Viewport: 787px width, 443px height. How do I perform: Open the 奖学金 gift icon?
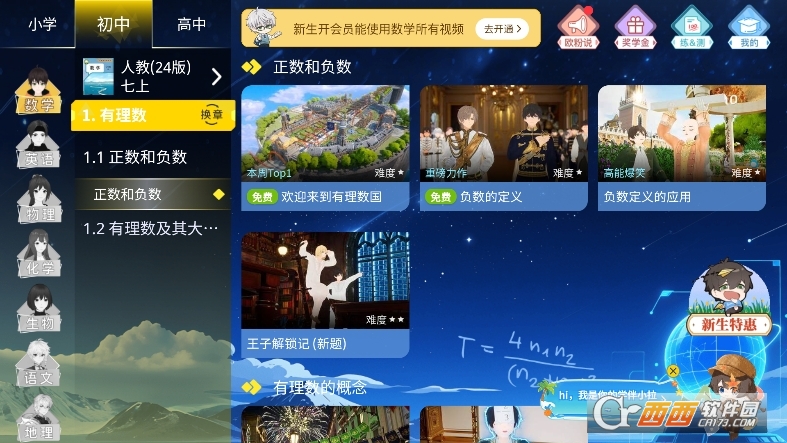[x=634, y=27]
